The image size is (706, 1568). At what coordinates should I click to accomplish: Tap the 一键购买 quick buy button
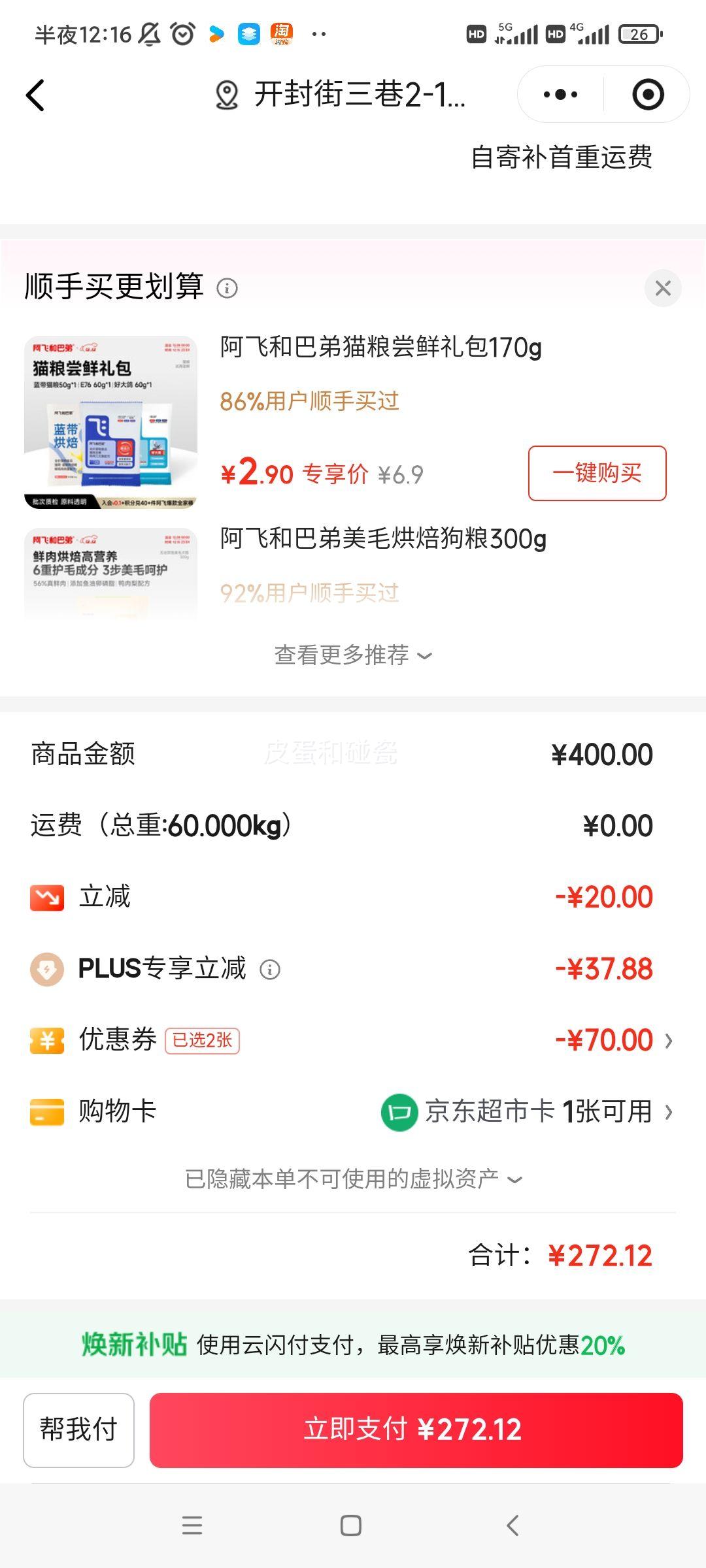pos(597,474)
